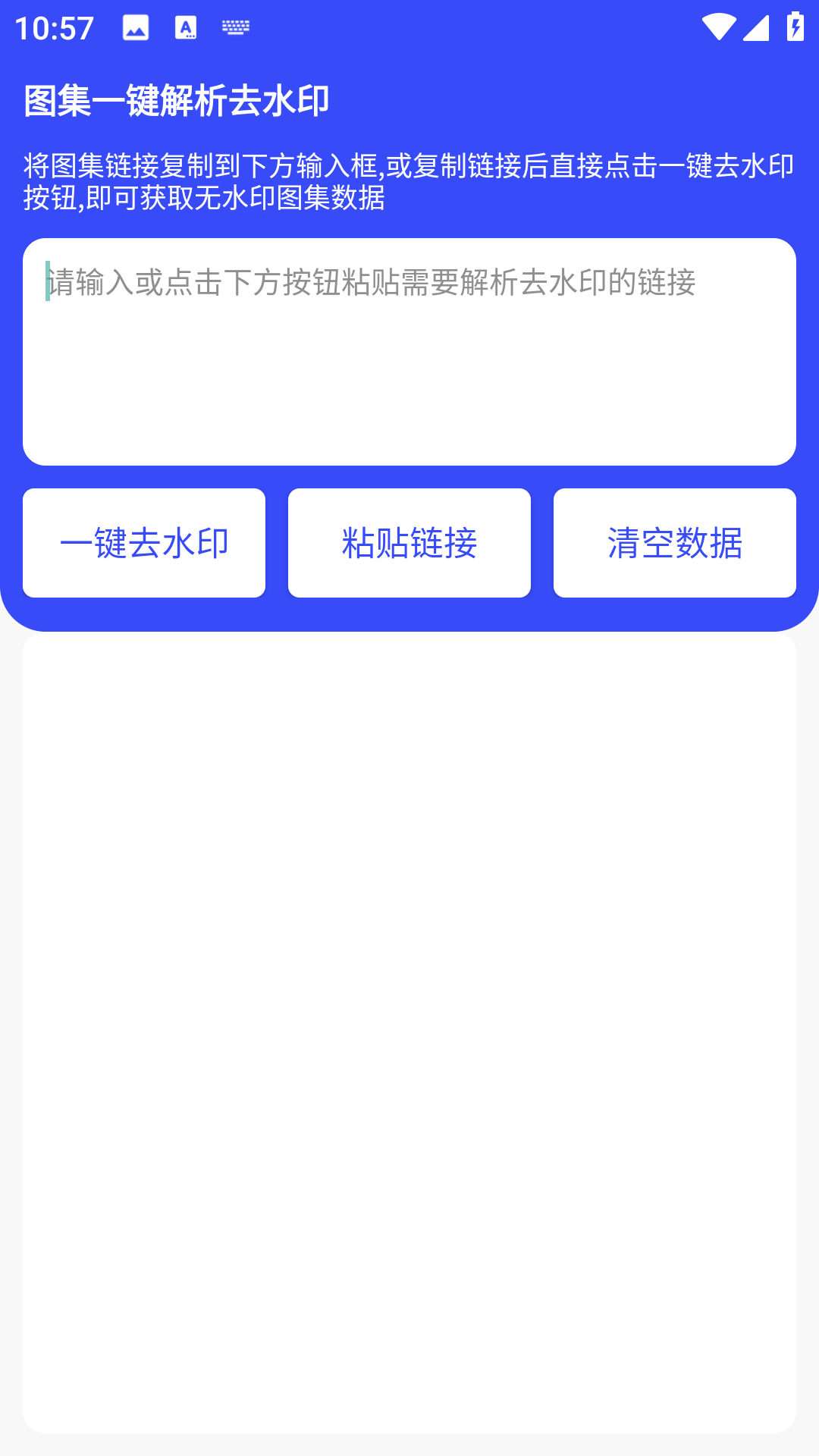This screenshot has height=1456, width=819.
Task: Click between the 粘贴链接 and 清空数据 buttons
Action: [542, 541]
